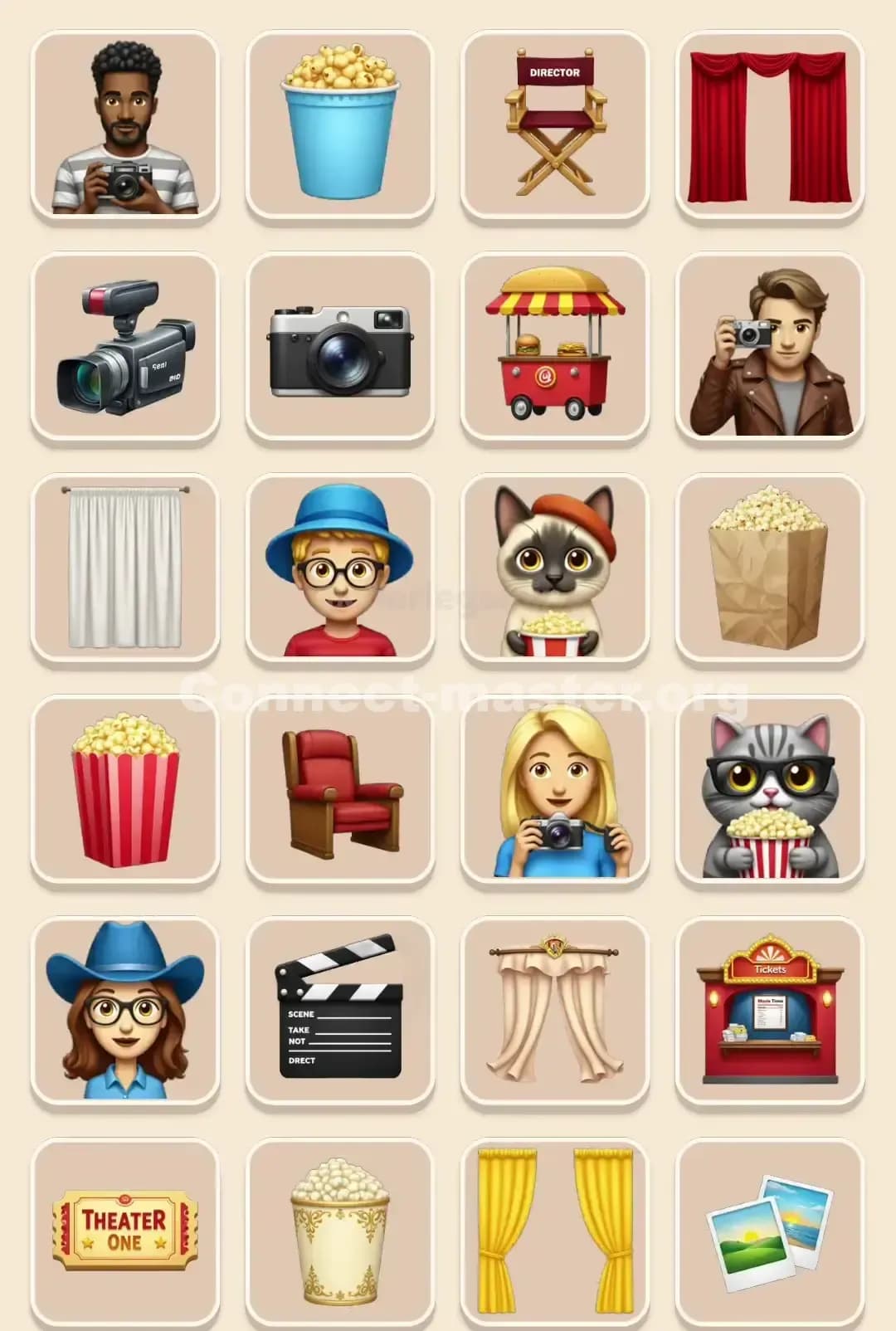Select the man in striped shirt tile

pyautogui.click(x=125, y=125)
